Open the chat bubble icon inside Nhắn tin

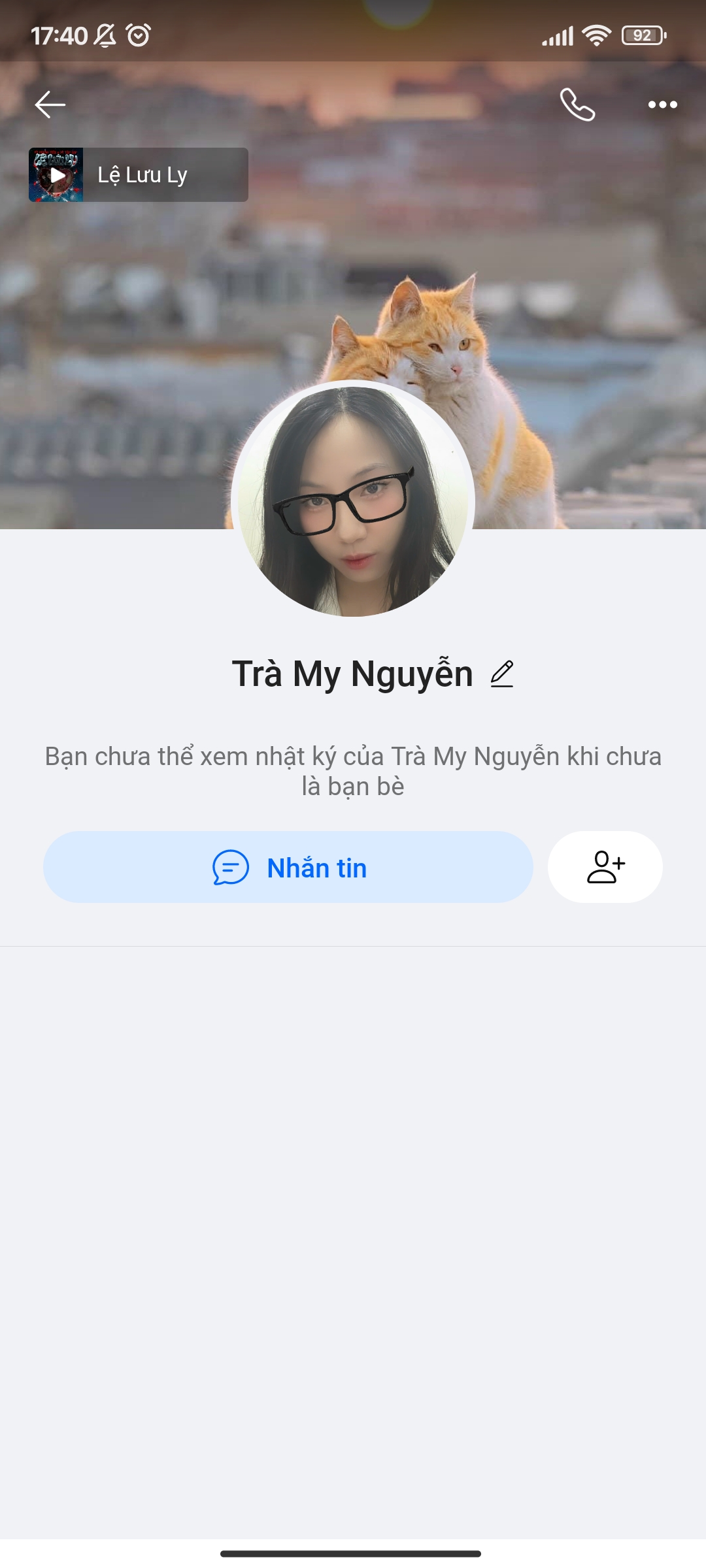(x=229, y=867)
